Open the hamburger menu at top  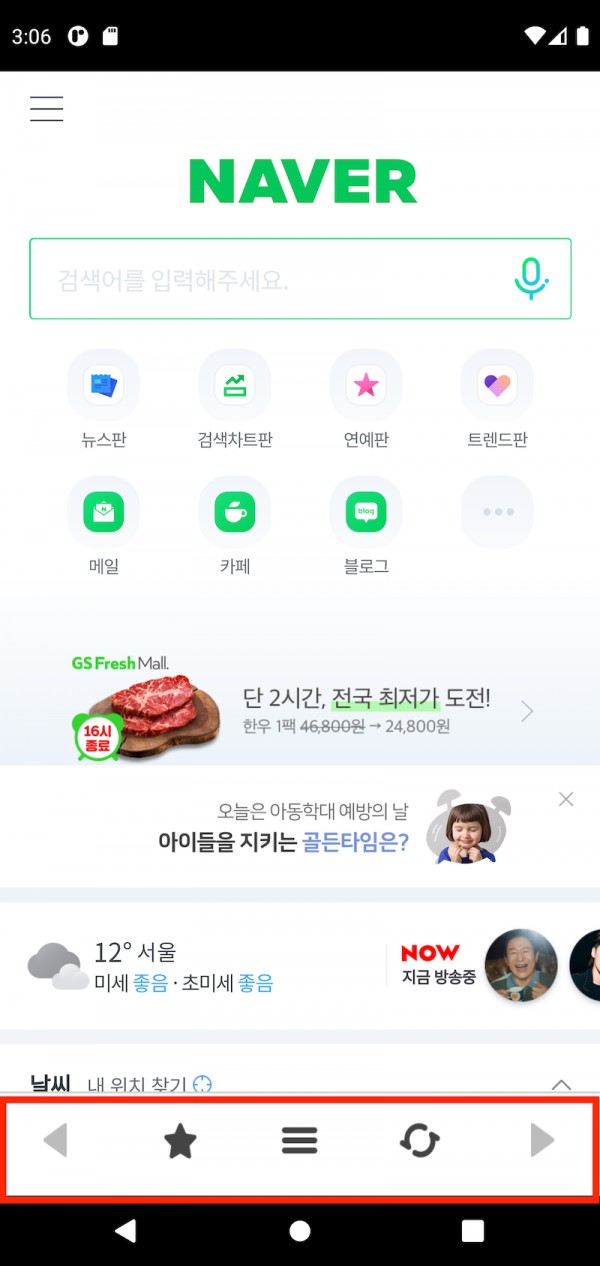coord(46,108)
